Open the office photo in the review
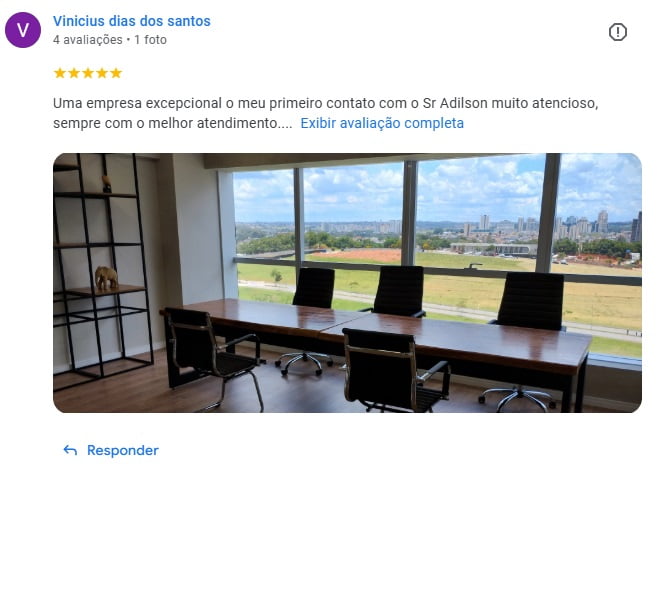The image size is (659, 590). (347, 282)
